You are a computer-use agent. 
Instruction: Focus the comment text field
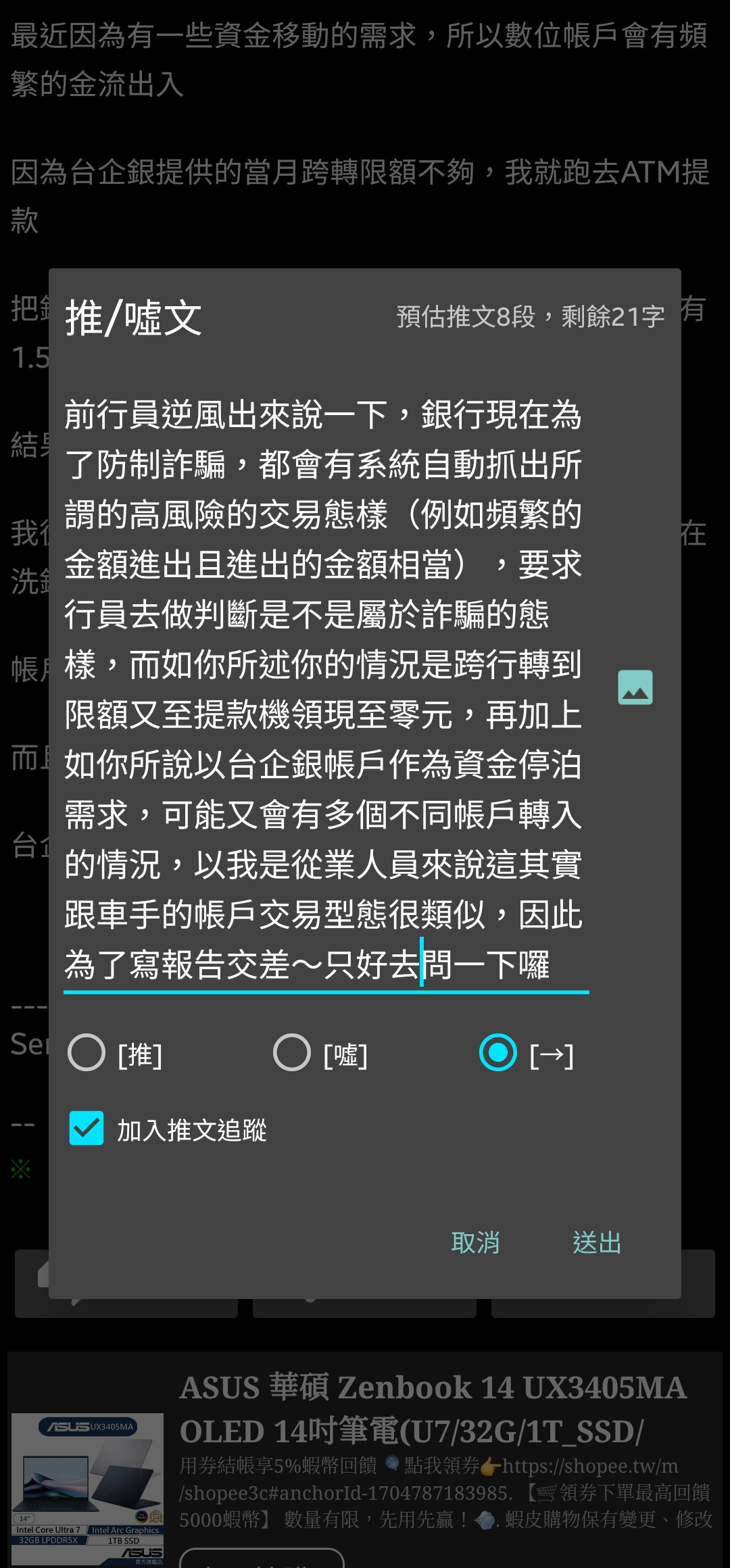pyautogui.click(x=326, y=689)
